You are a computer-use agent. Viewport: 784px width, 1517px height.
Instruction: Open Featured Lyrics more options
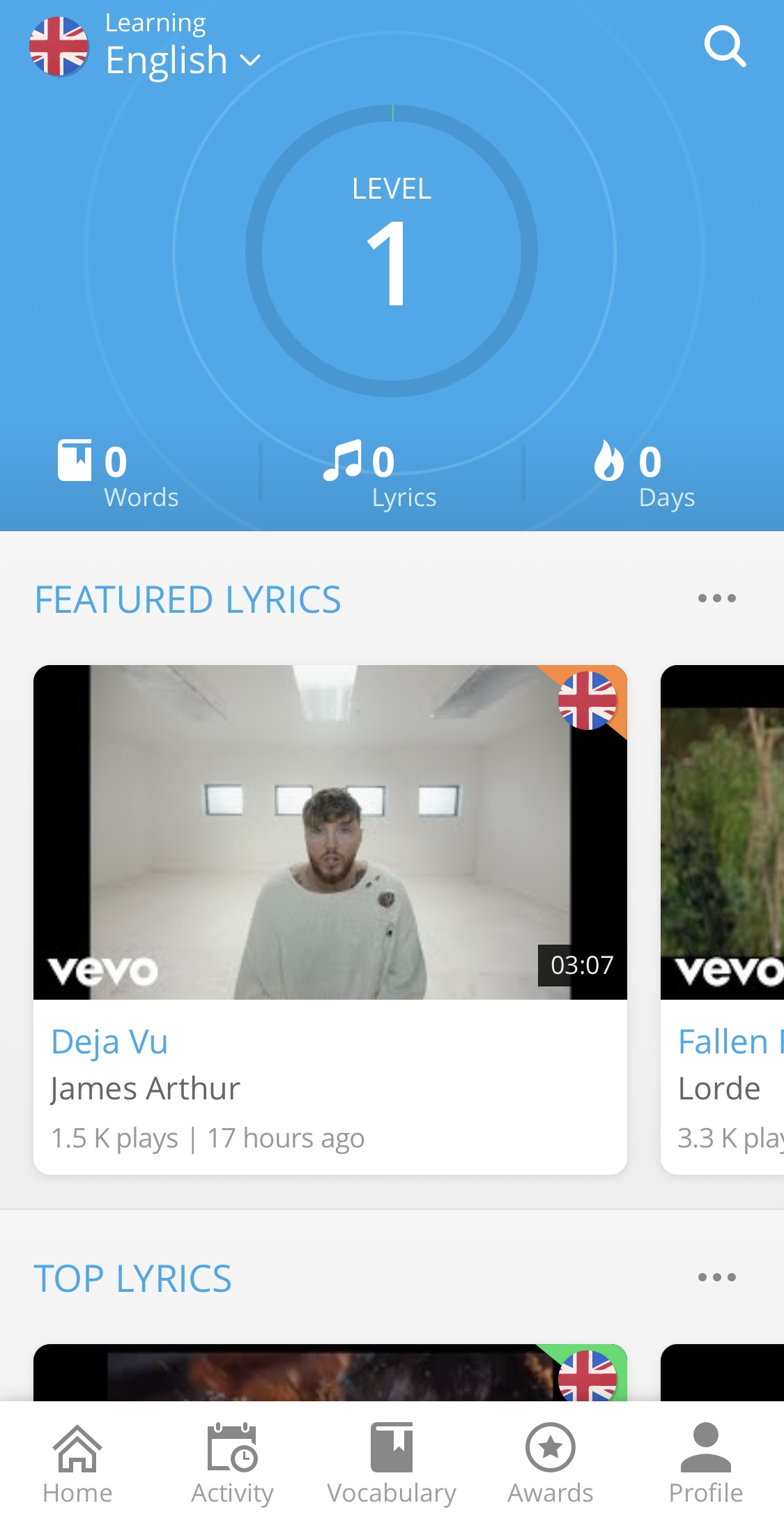(x=716, y=598)
